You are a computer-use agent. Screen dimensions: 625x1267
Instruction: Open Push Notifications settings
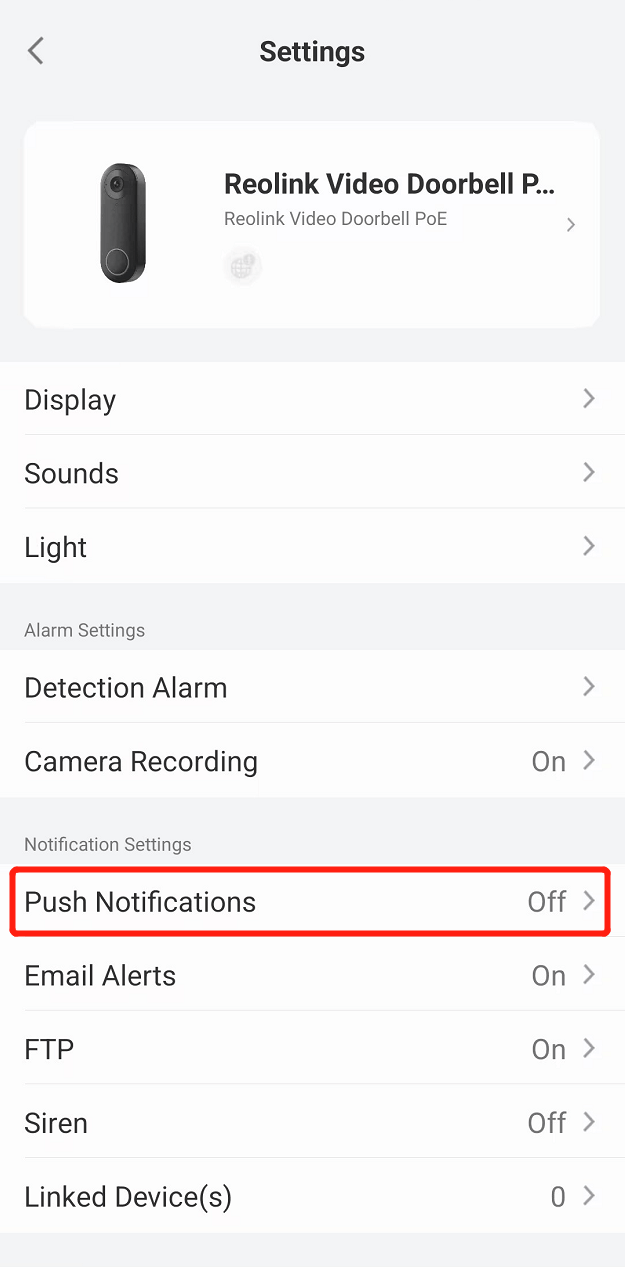point(312,902)
